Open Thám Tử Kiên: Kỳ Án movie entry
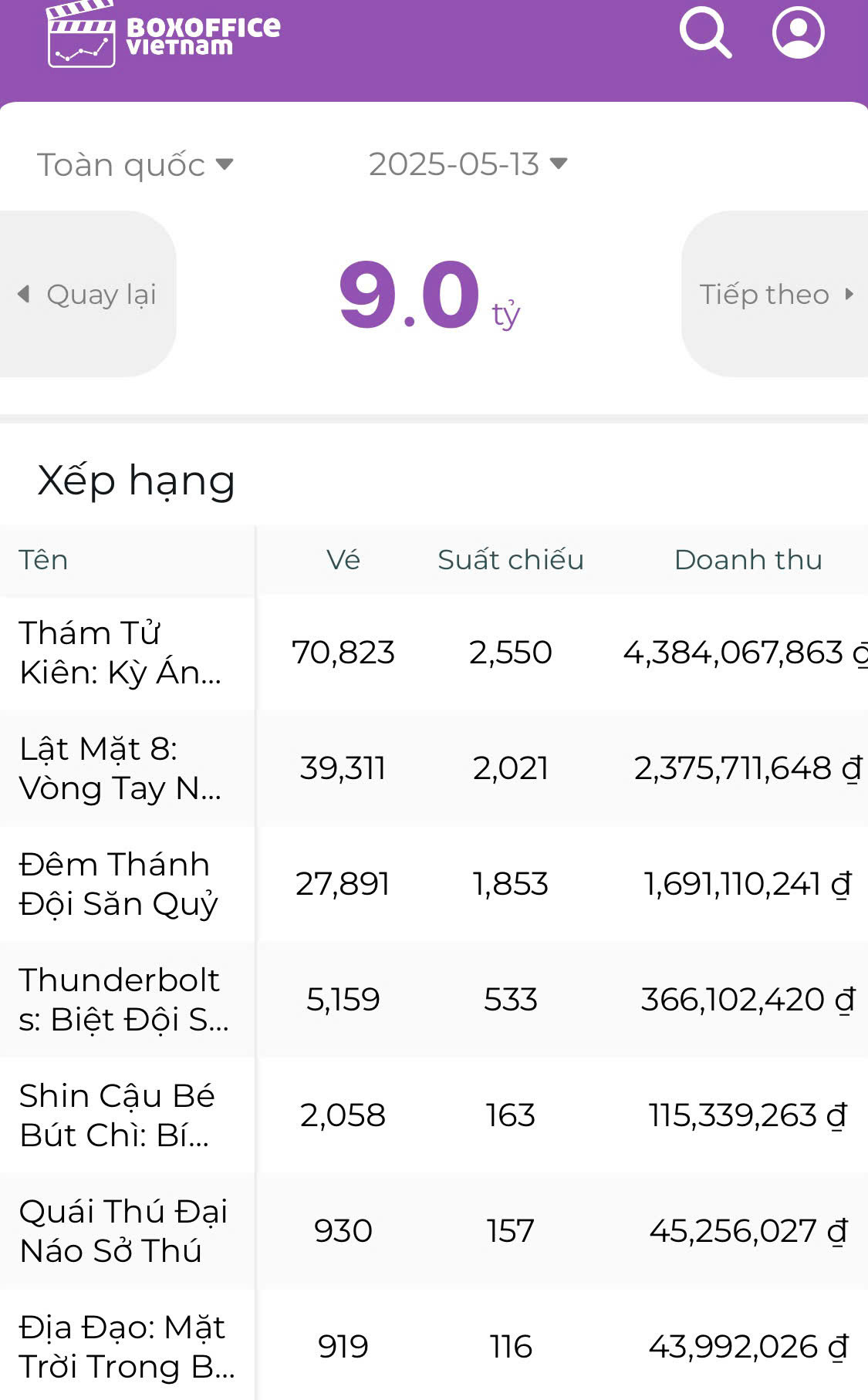 pos(120,653)
